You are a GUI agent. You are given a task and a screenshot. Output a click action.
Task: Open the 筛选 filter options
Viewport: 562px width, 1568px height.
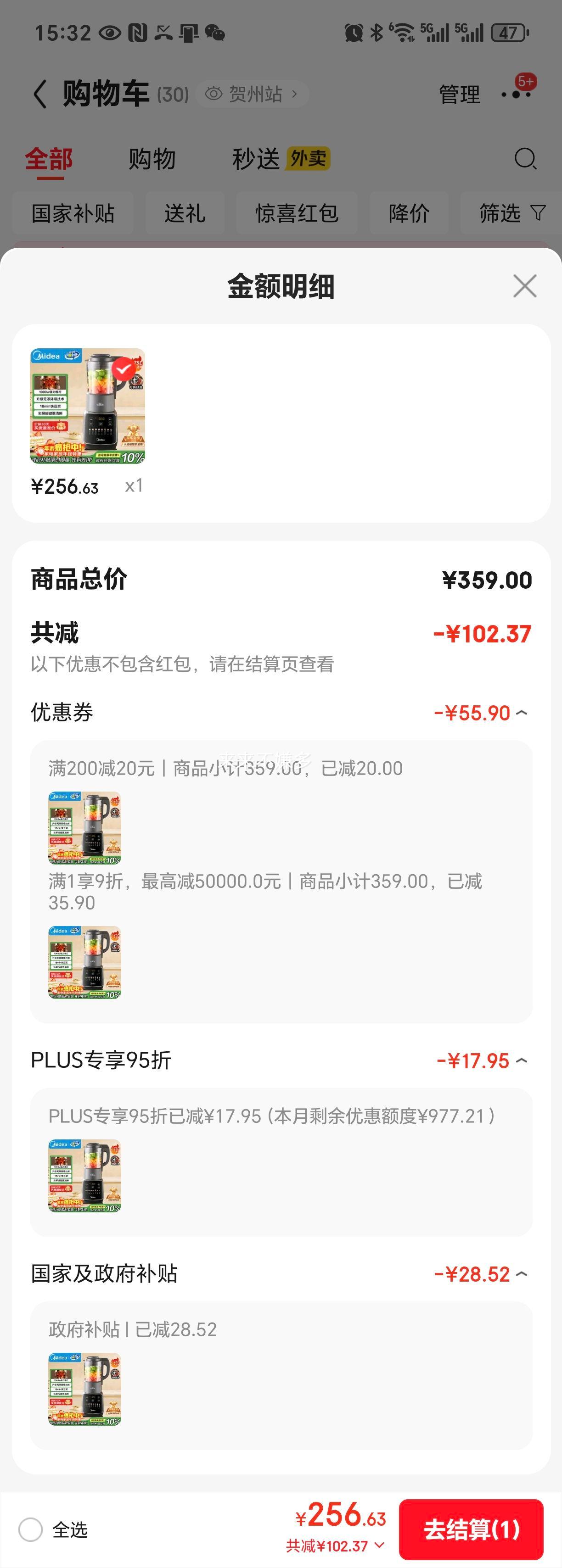click(x=511, y=213)
